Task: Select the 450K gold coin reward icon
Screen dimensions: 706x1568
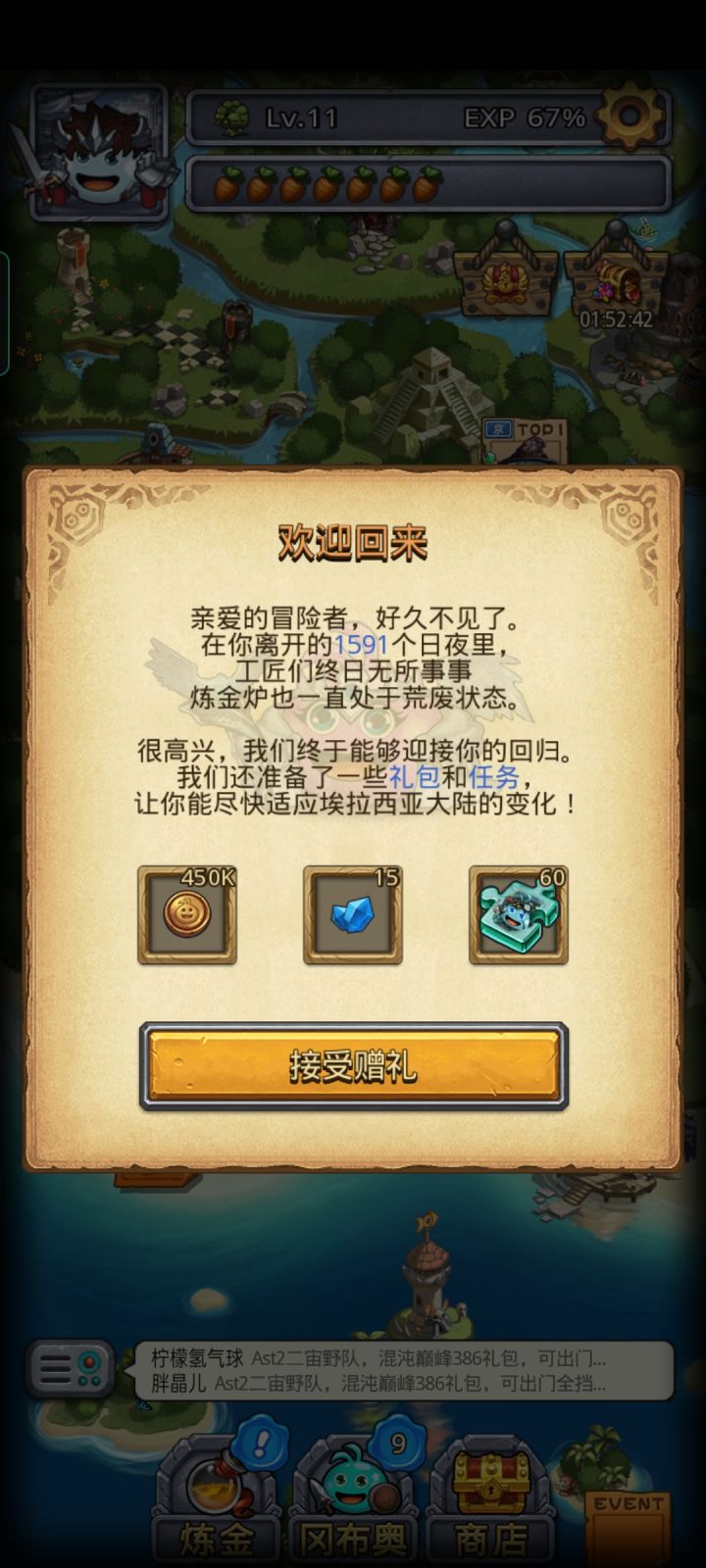Action: [186, 914]
